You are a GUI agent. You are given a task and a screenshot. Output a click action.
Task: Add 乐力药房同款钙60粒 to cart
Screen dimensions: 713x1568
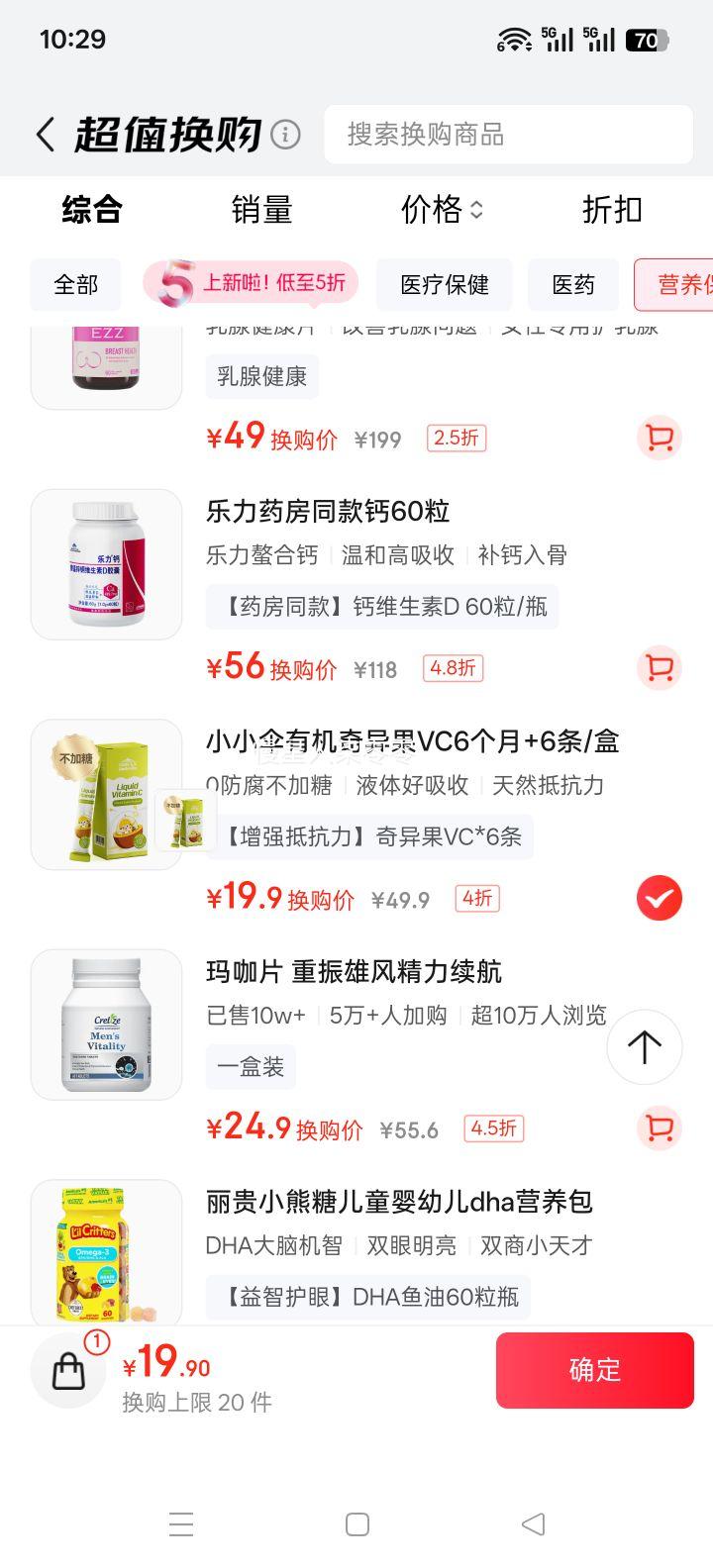coord(659,668)
